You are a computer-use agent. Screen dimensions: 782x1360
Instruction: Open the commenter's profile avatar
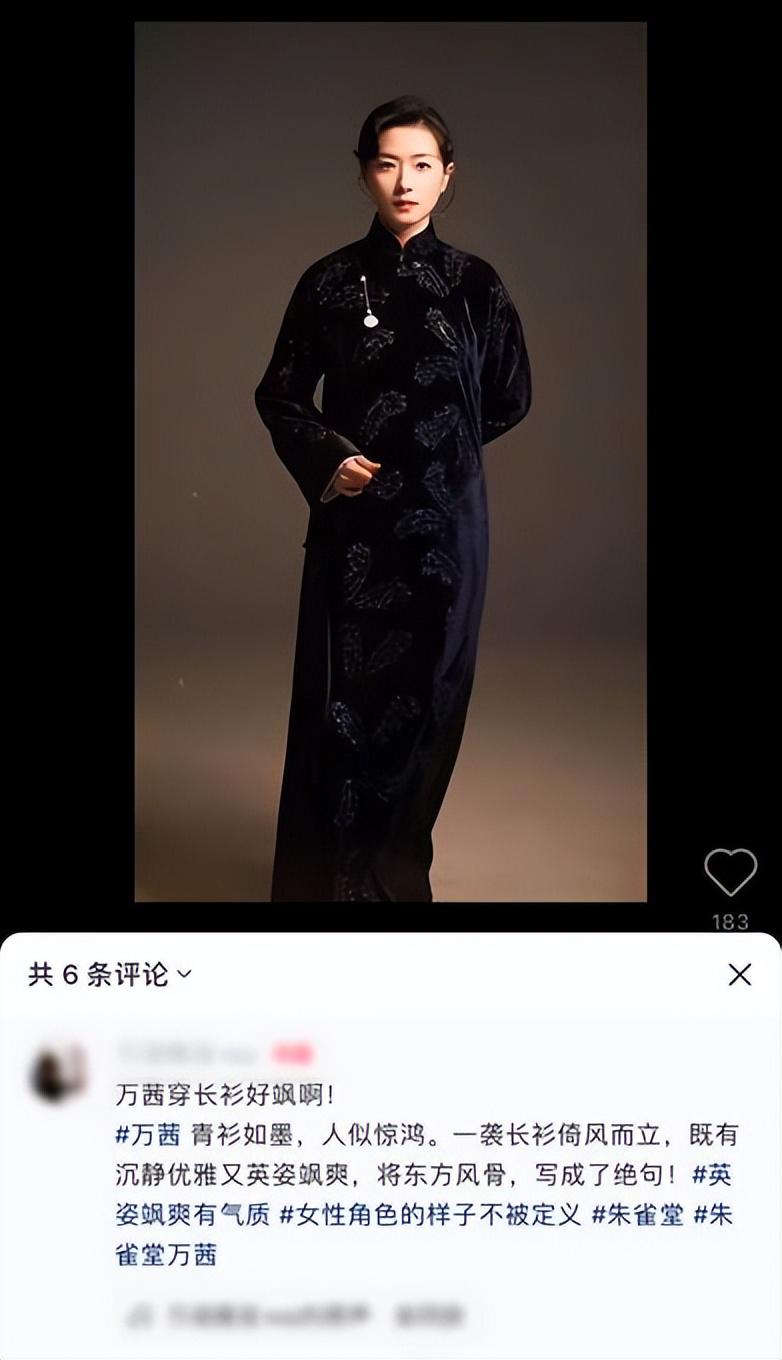tap(58, 1073)
